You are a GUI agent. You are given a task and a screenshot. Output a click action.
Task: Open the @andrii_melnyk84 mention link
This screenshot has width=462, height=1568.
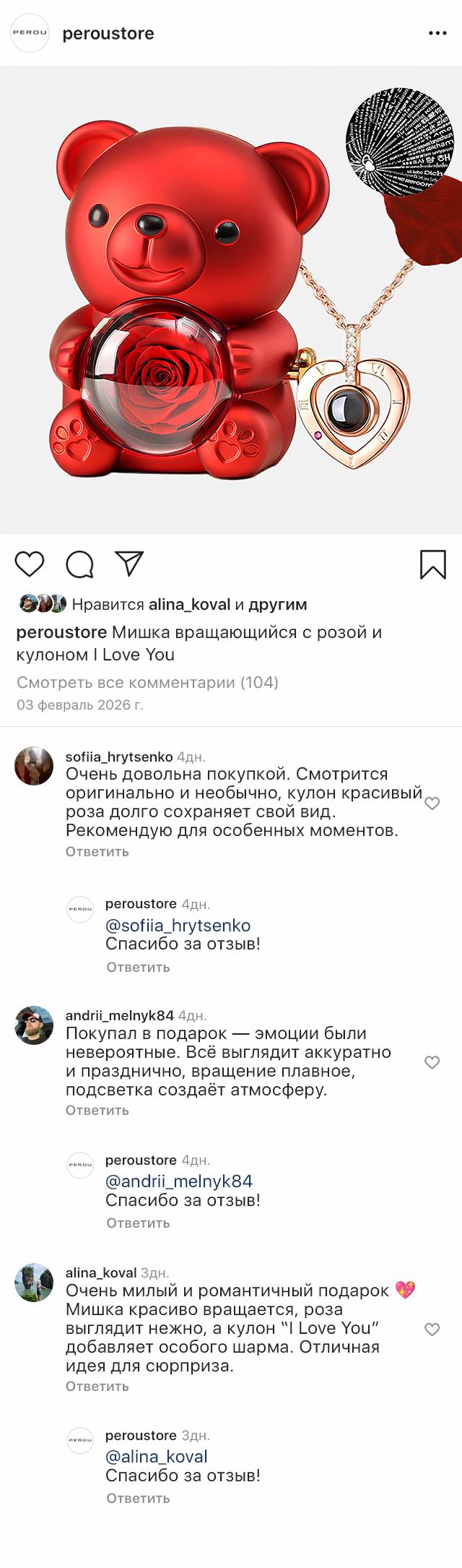pyautogui.click(x=179, y=1181)
